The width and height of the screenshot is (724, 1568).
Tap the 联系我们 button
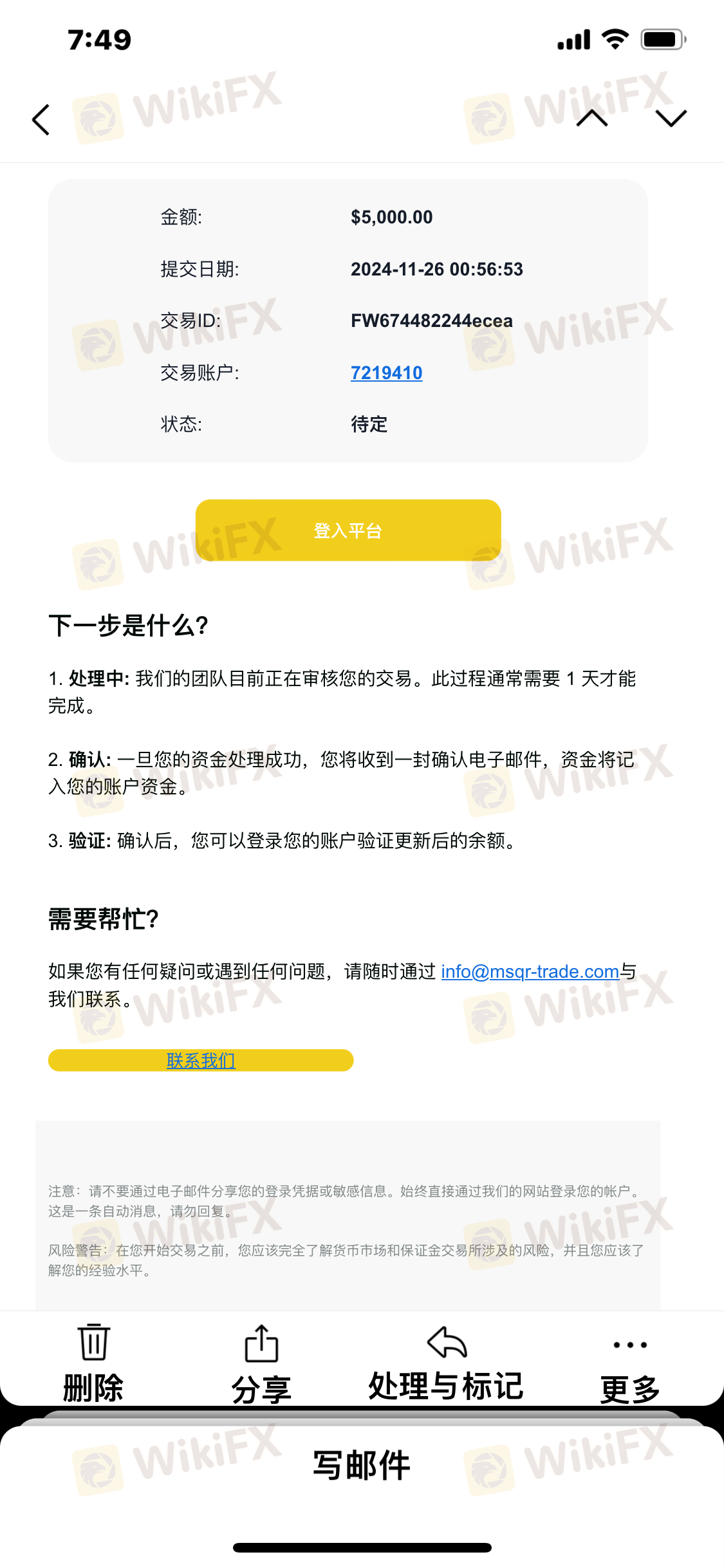[x=201, y=1060]
